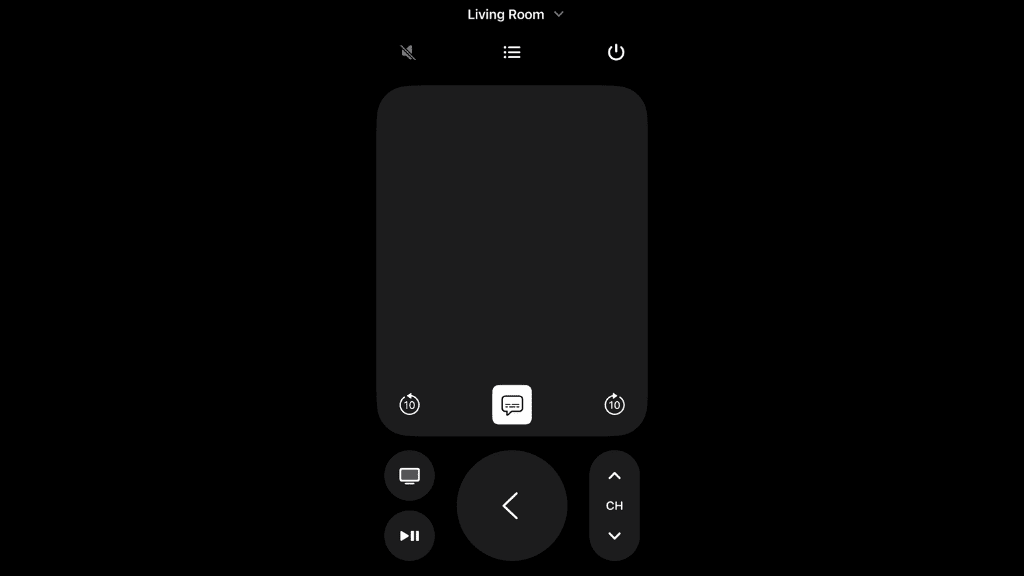Toggle the mute speaker icon
The width and height of the screenshot is (1024, 576).
[408, 52]
